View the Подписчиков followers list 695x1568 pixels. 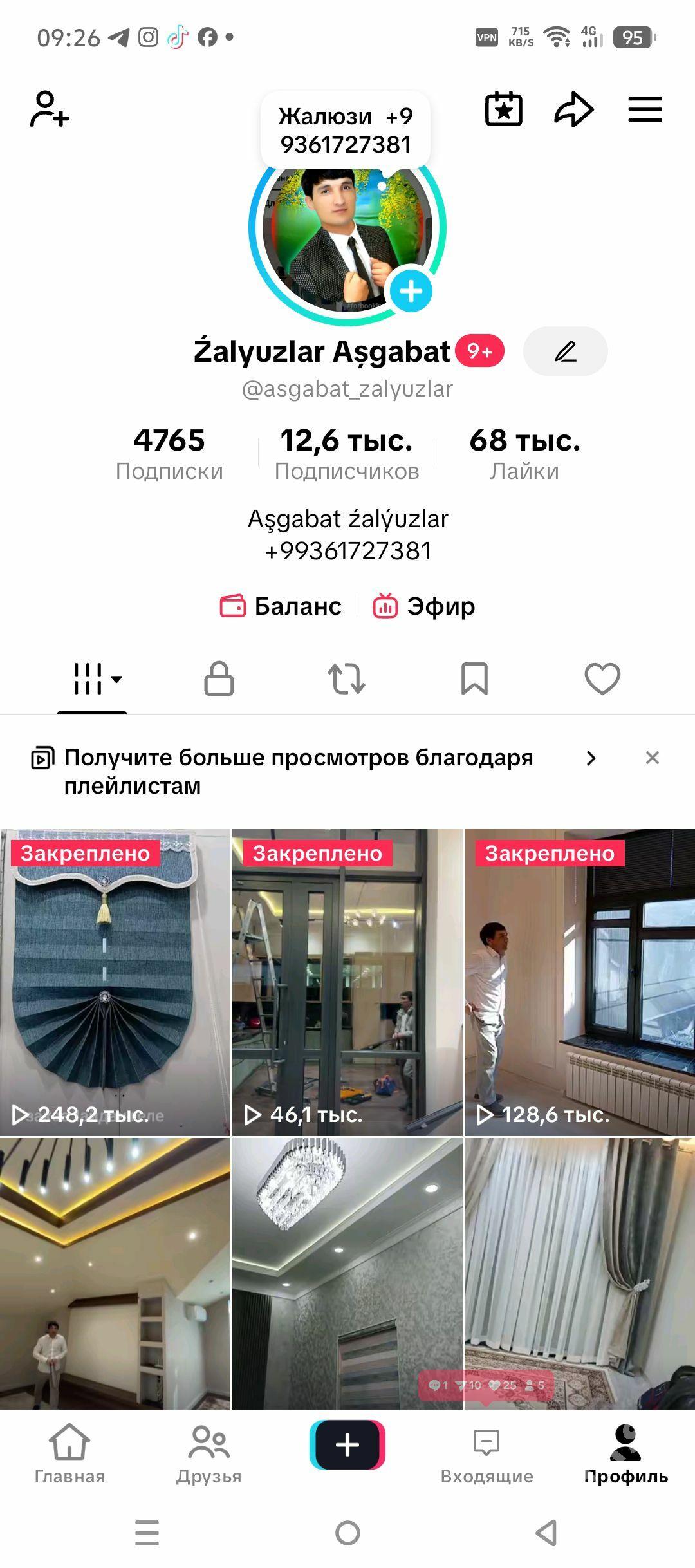point(347,454)
